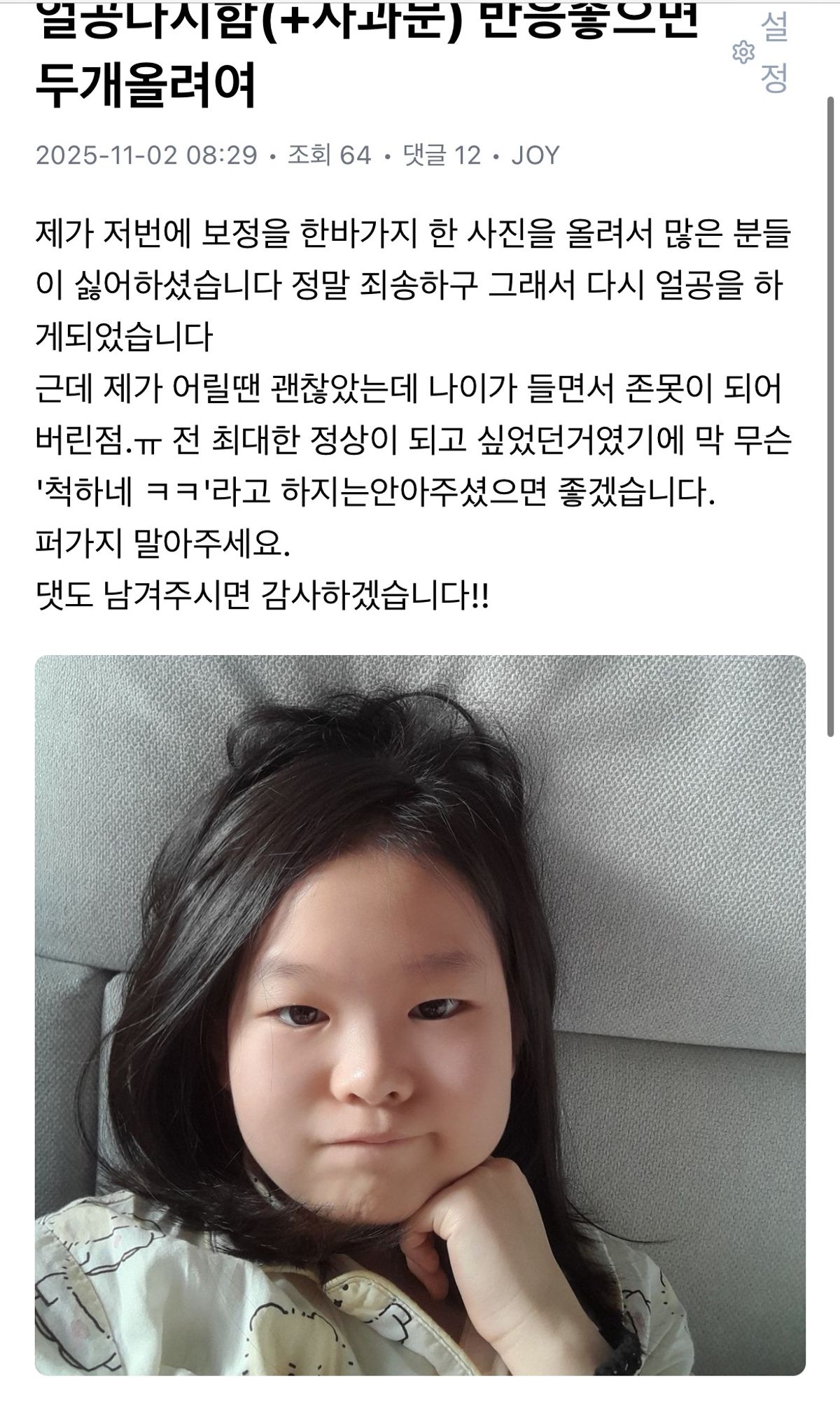Open the 설정 settings gear
The image size is (840, 1416).
click(x=743, y=52)
